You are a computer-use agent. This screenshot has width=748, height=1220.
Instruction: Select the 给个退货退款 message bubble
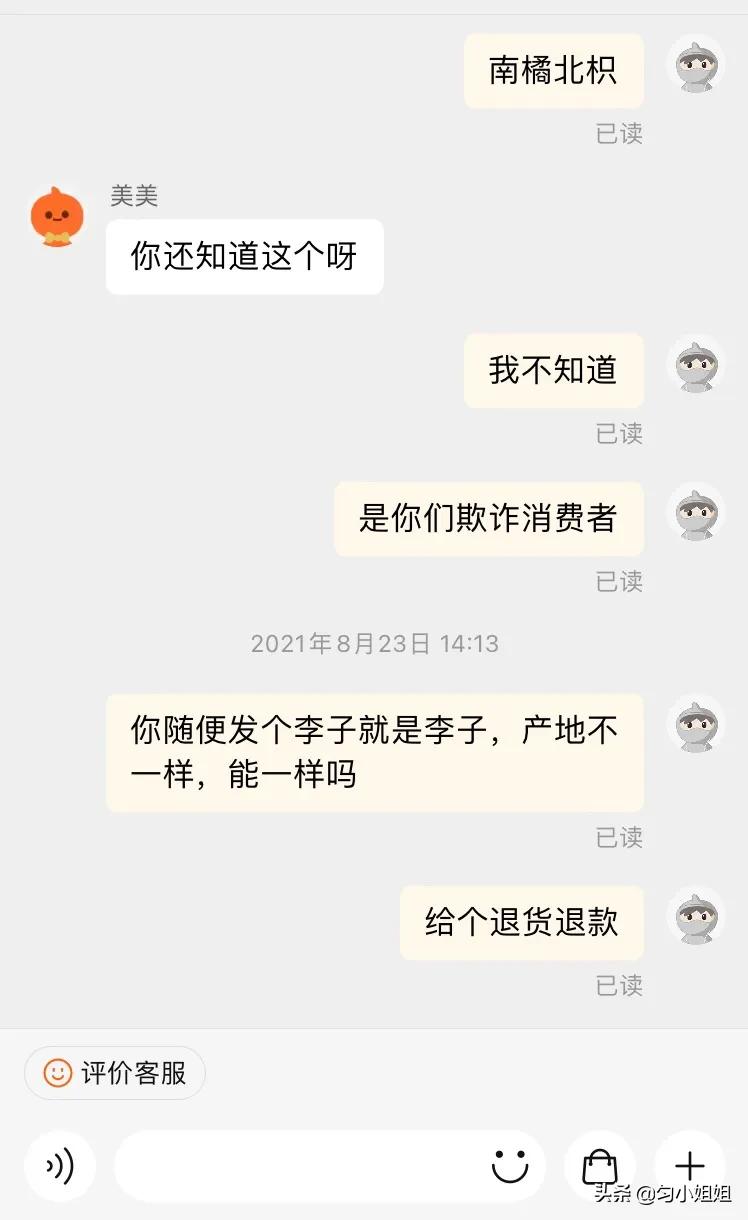coord(521,922)
